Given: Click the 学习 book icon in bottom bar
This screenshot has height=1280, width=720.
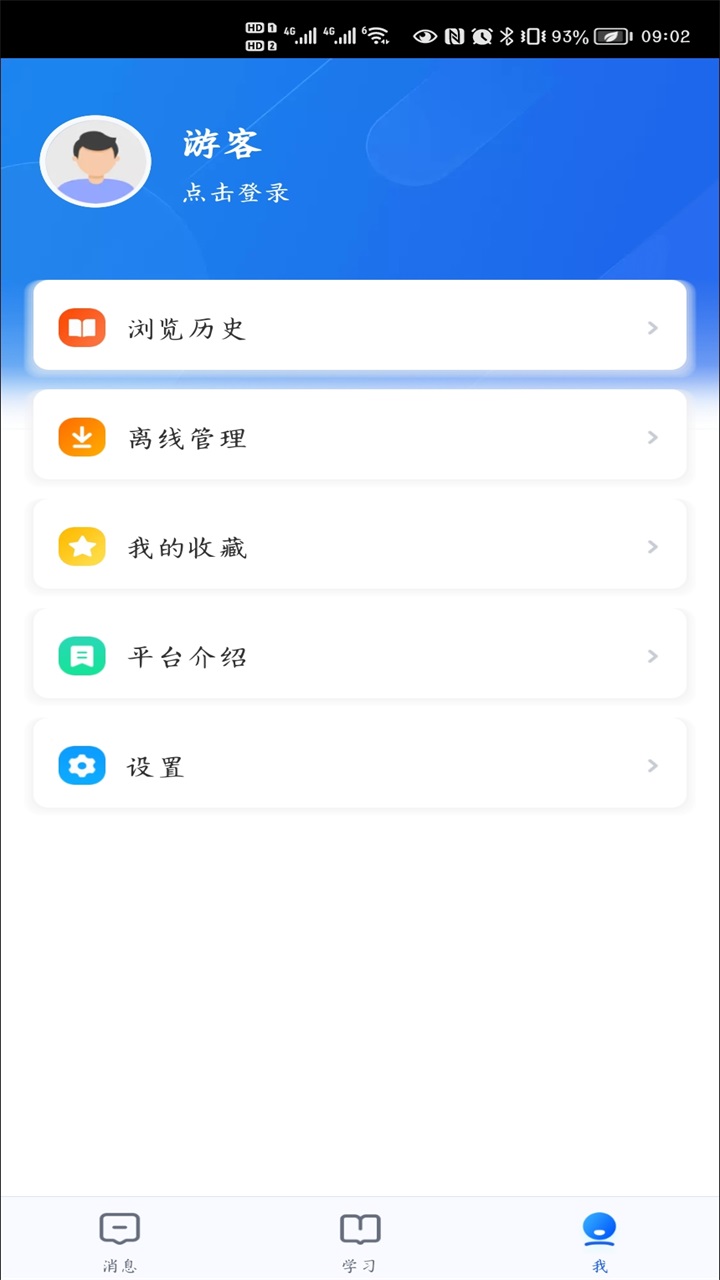Looking at the screenshot, I should click(x=360, y=1228).
